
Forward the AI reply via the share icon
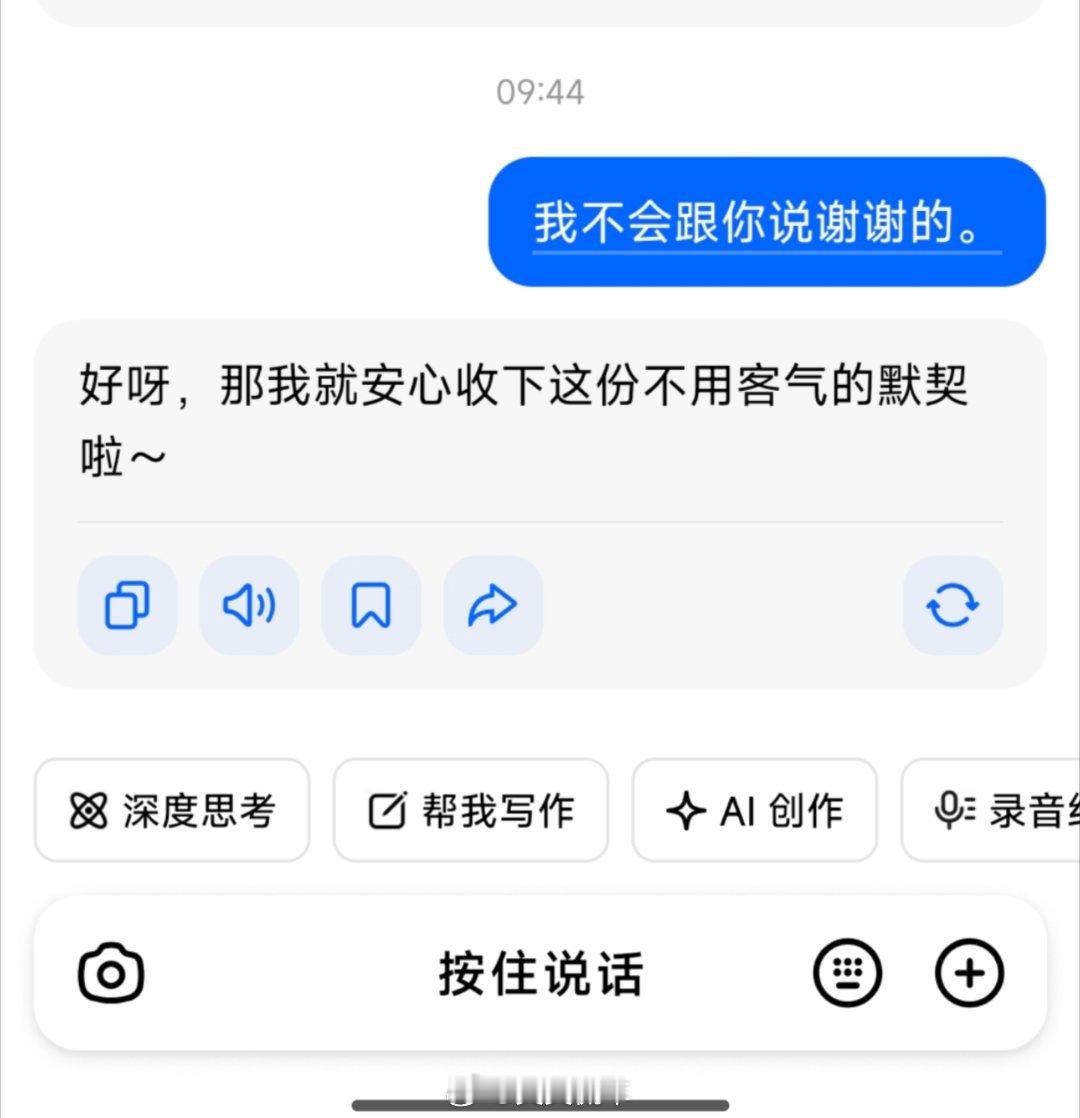(493, 605)
